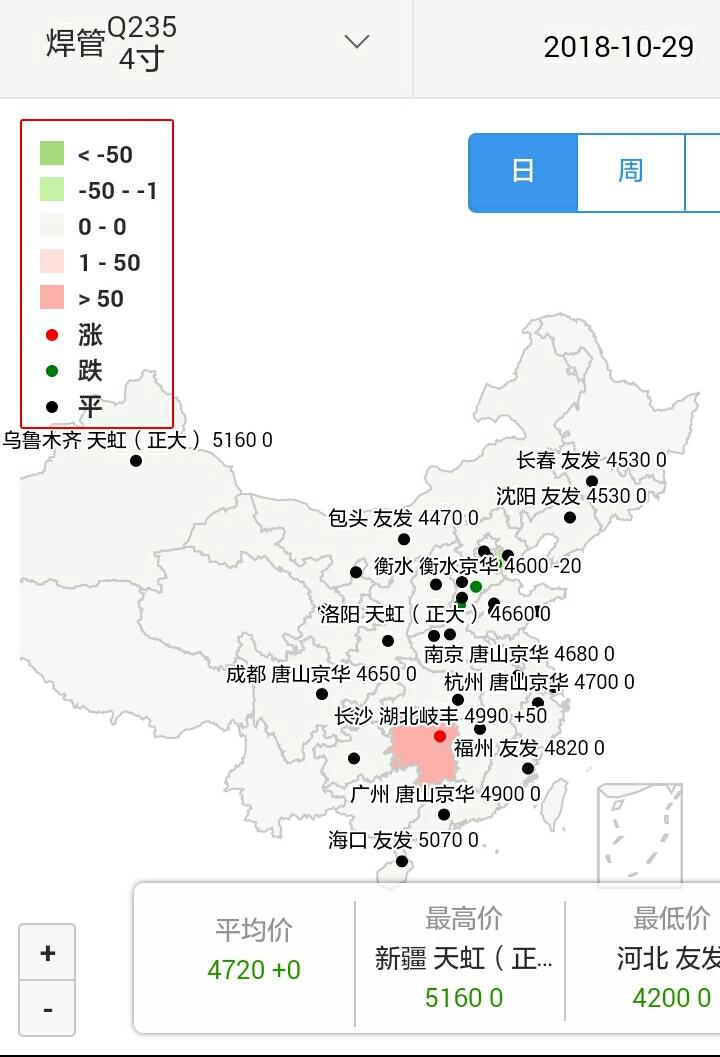
Task: Open the date picker showing 2018-10-29
Action: point(618,47)
